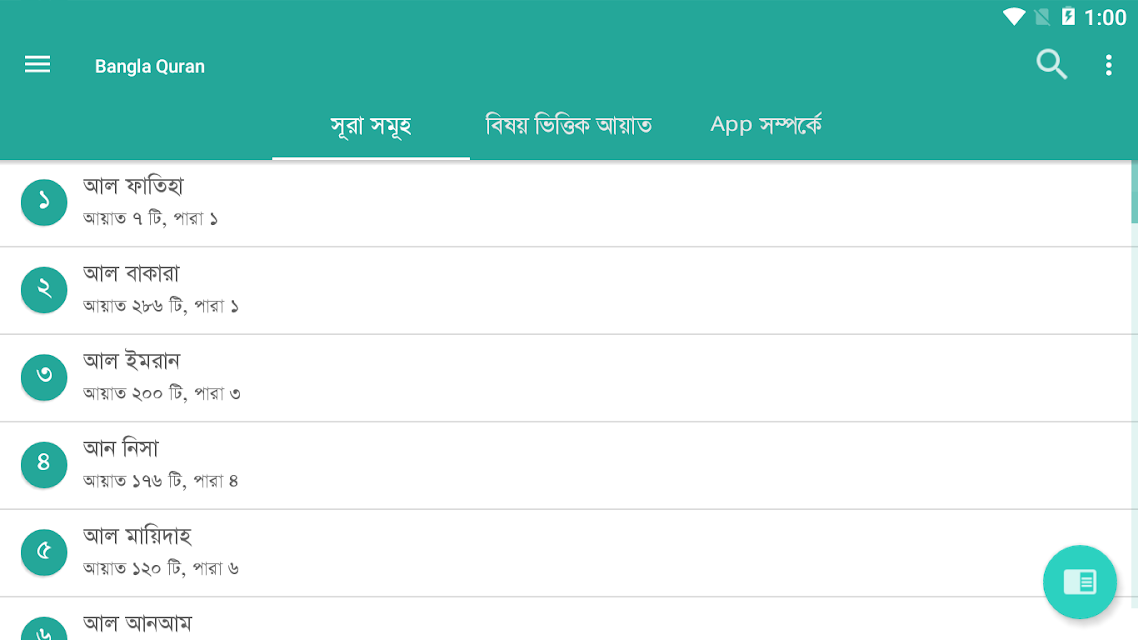Open surah আল বাকারা
This screenshot has height=640, width=1138.
click(566, 290)
